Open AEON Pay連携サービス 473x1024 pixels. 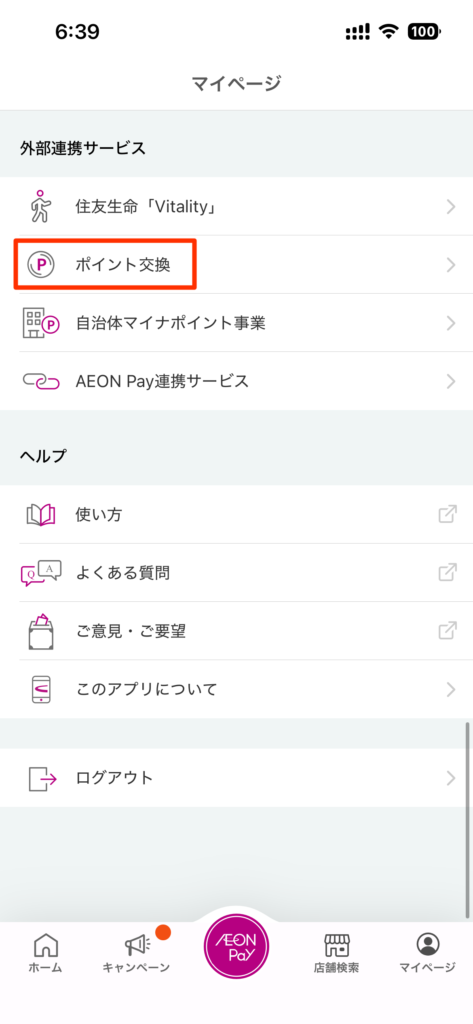236,381
